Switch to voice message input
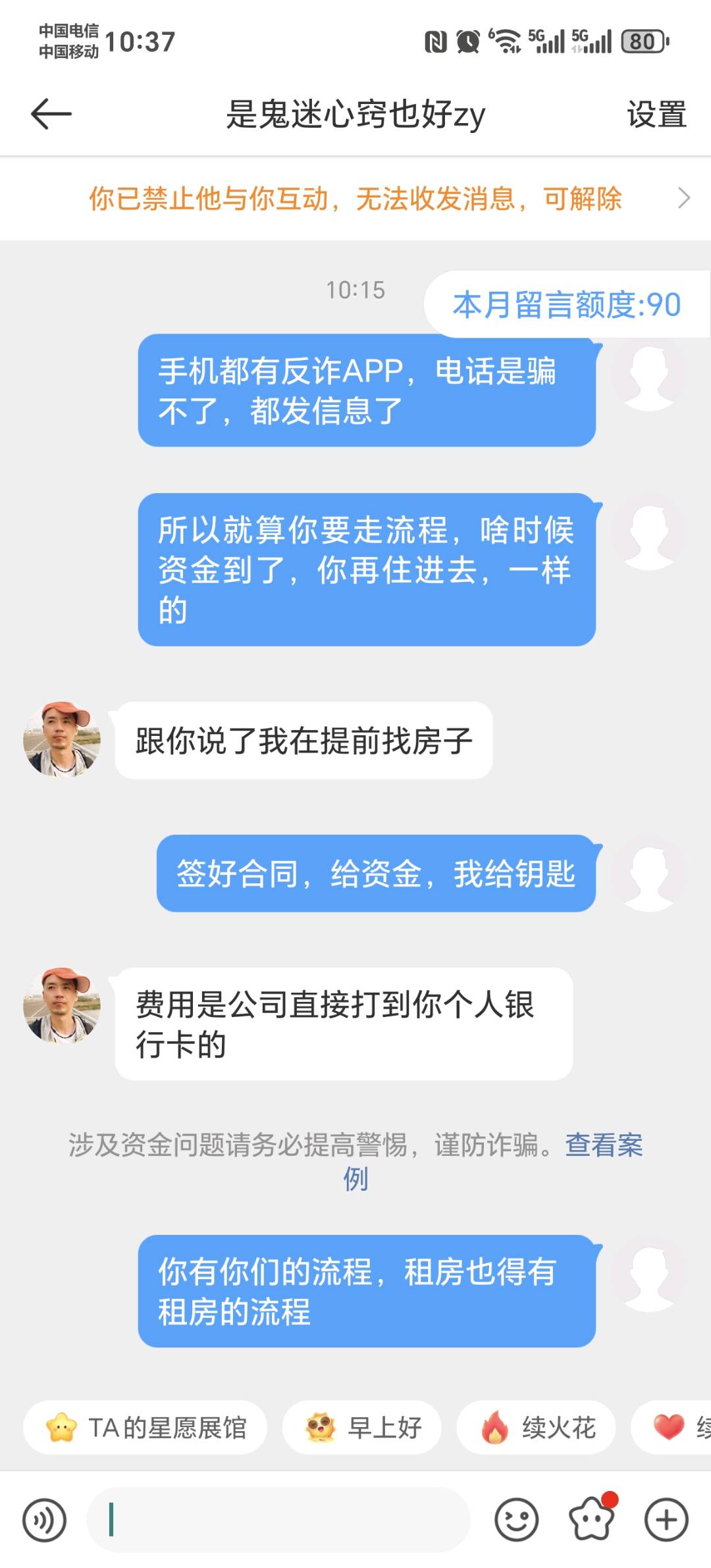The width and height of the screenshot is (711, 1568). pos(44,1520)
